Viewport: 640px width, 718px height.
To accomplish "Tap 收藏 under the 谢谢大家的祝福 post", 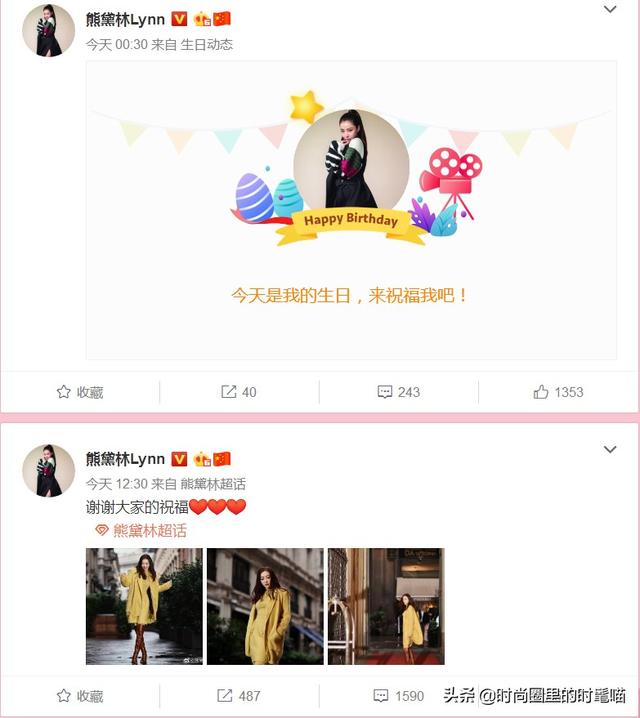I will click(x=80, y=696).
